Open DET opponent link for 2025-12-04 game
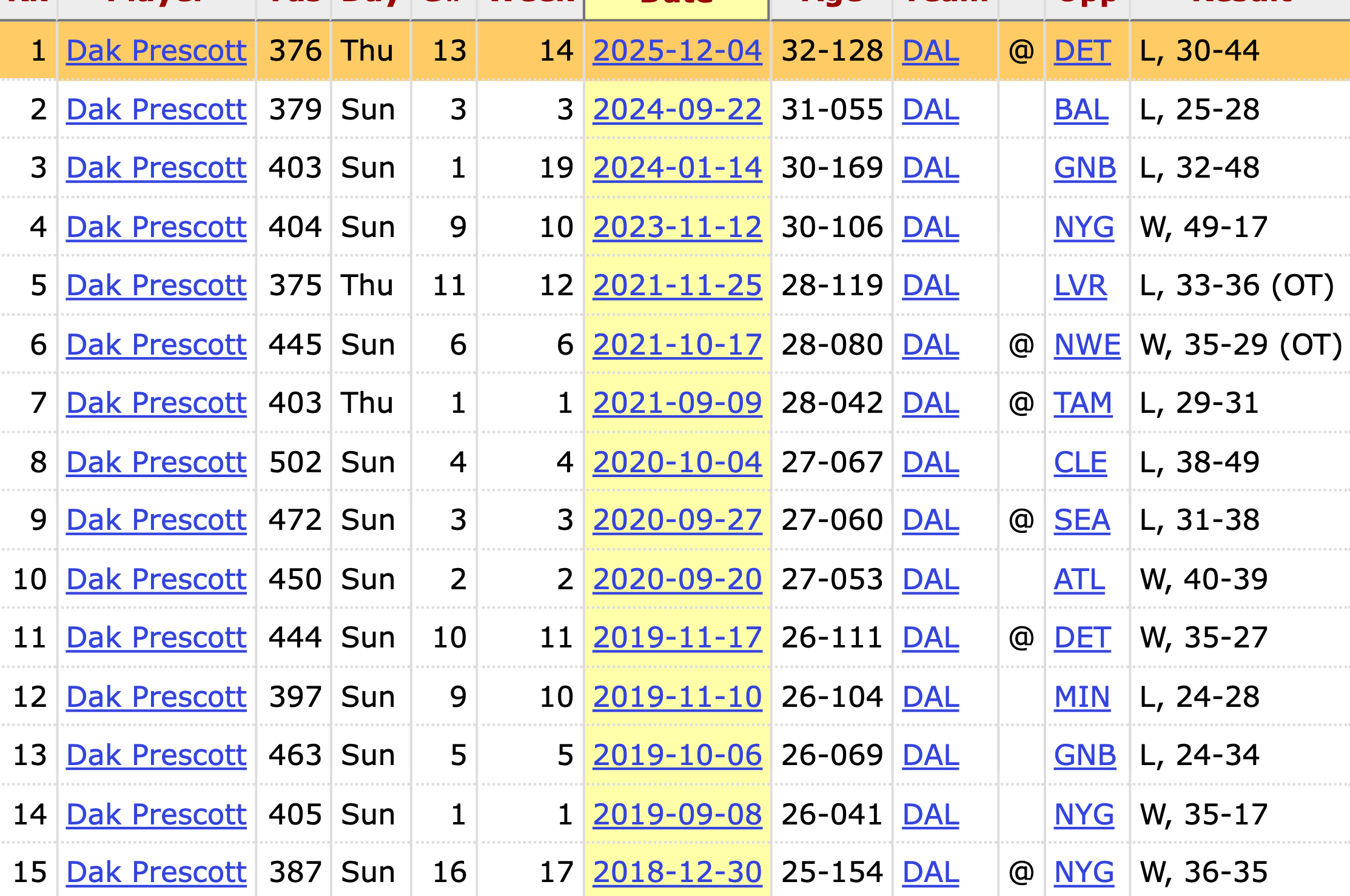The width and height of the screenshot is (1350, 896). tap(1082, 51)
